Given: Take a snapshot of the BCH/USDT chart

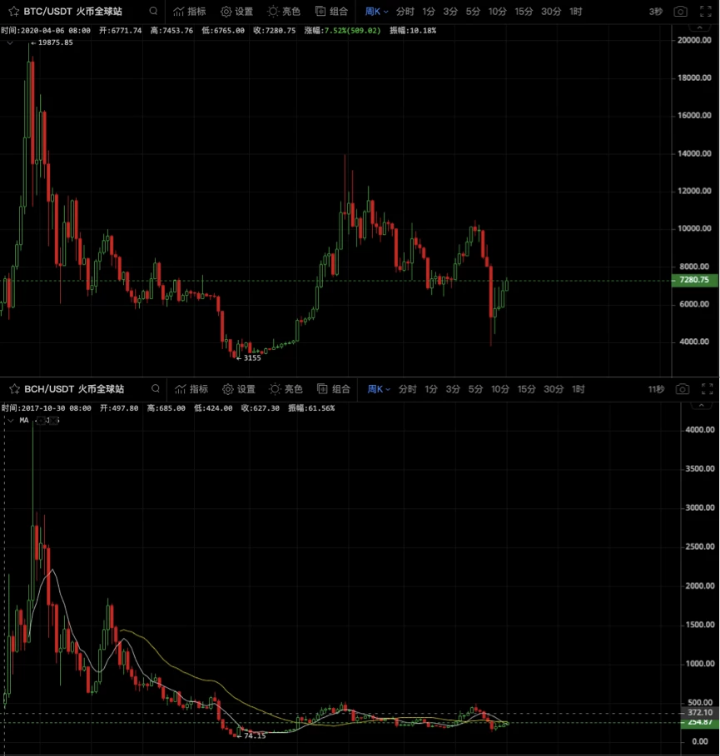Looking at the screenshot, I should click(682, 388).
